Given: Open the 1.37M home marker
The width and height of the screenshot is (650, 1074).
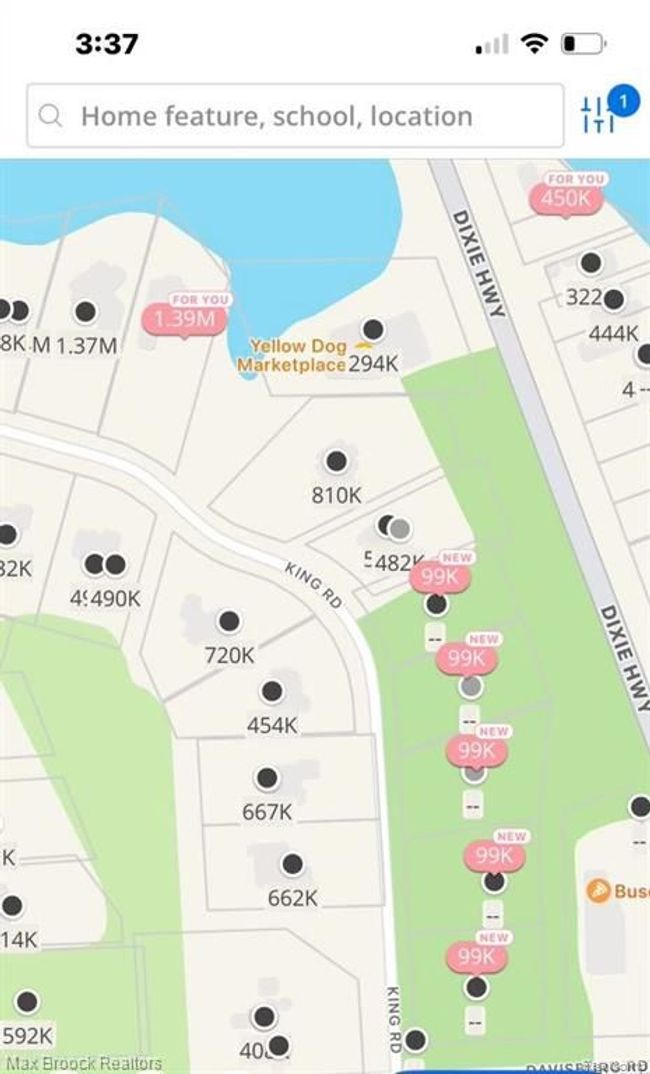Looking at the screenshot, I should coord(86,312).
